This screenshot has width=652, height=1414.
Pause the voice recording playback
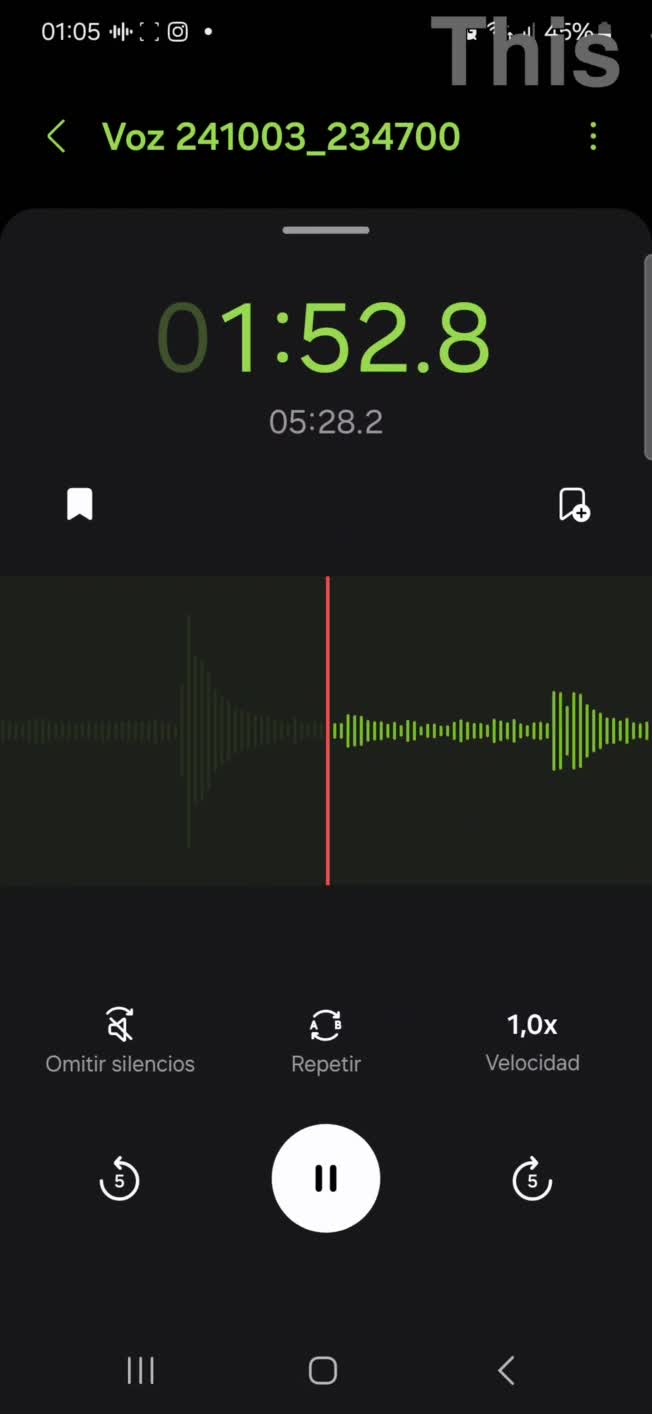pos(326,1179)
